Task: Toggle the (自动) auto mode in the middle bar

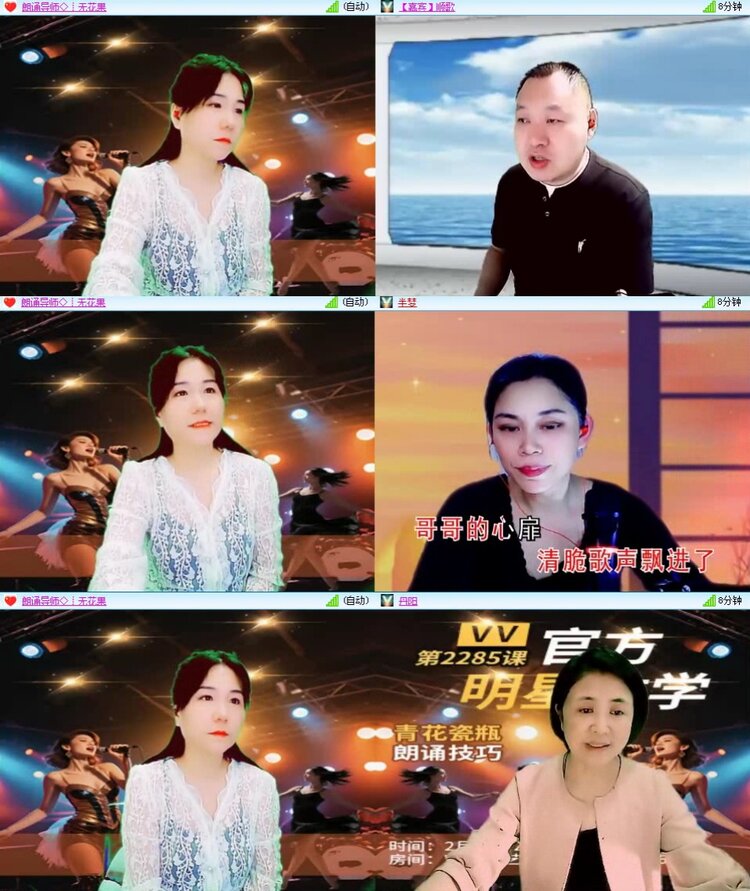Action: click(x=356, y=301)
